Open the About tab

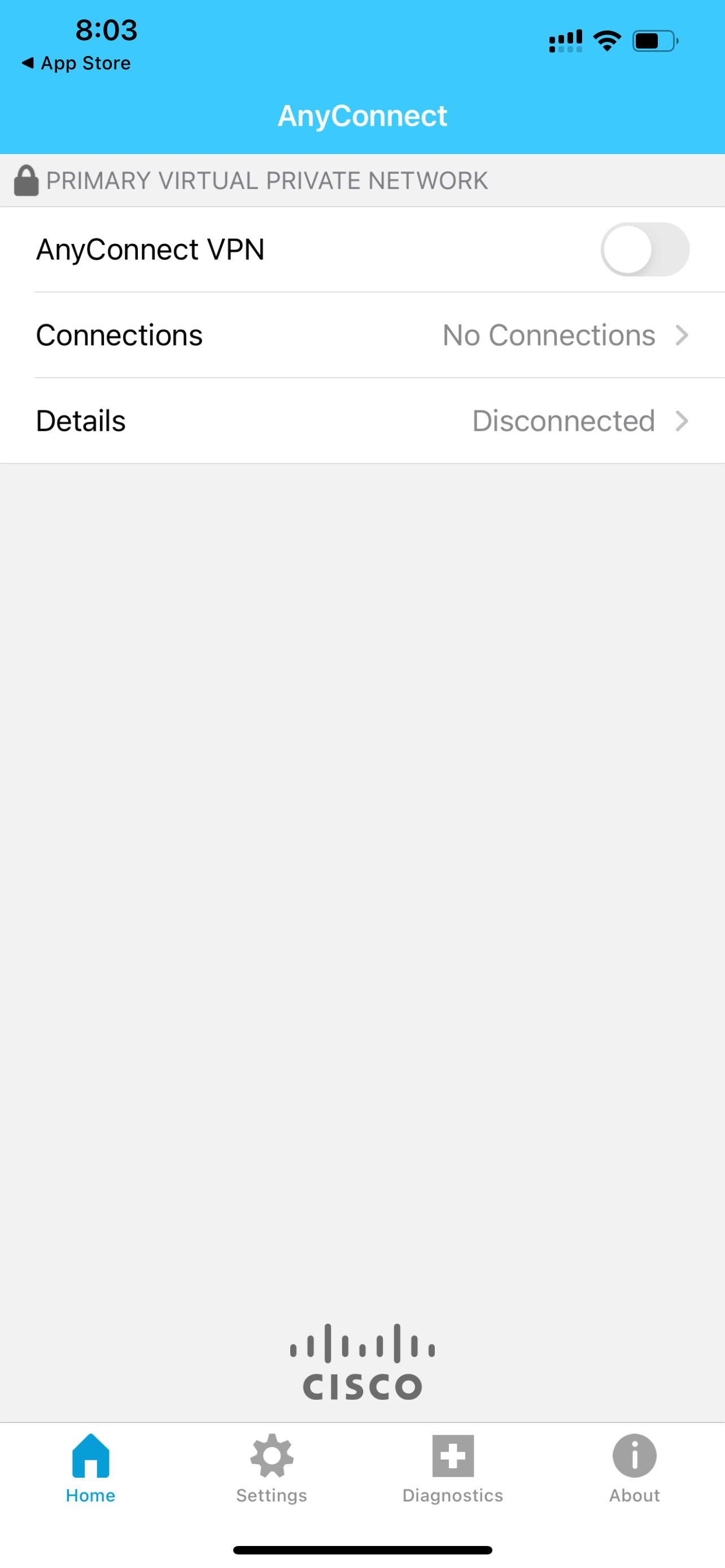[x=634, y=1468]
